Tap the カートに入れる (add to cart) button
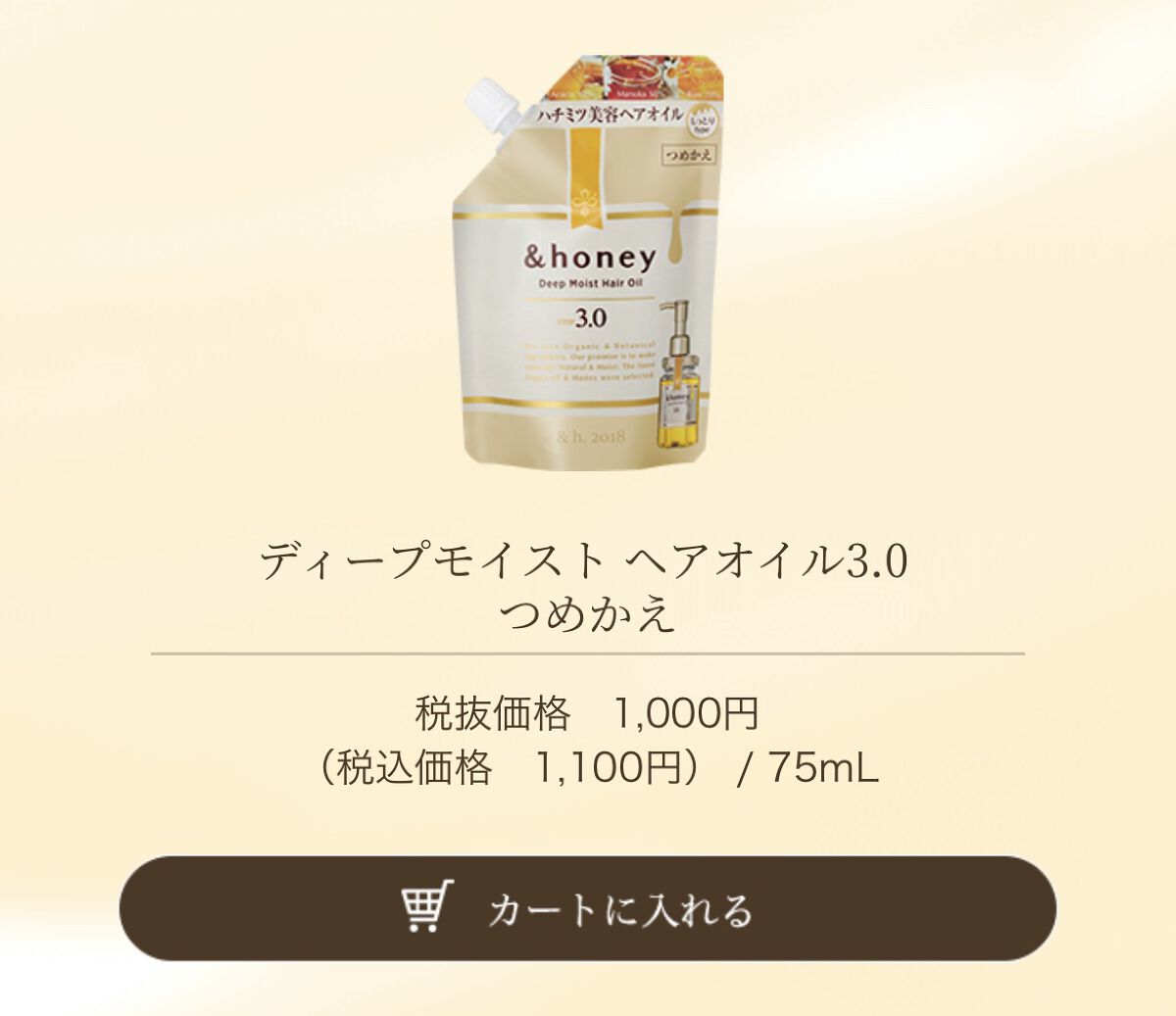 pyautogui.click(x=587, y=908)
